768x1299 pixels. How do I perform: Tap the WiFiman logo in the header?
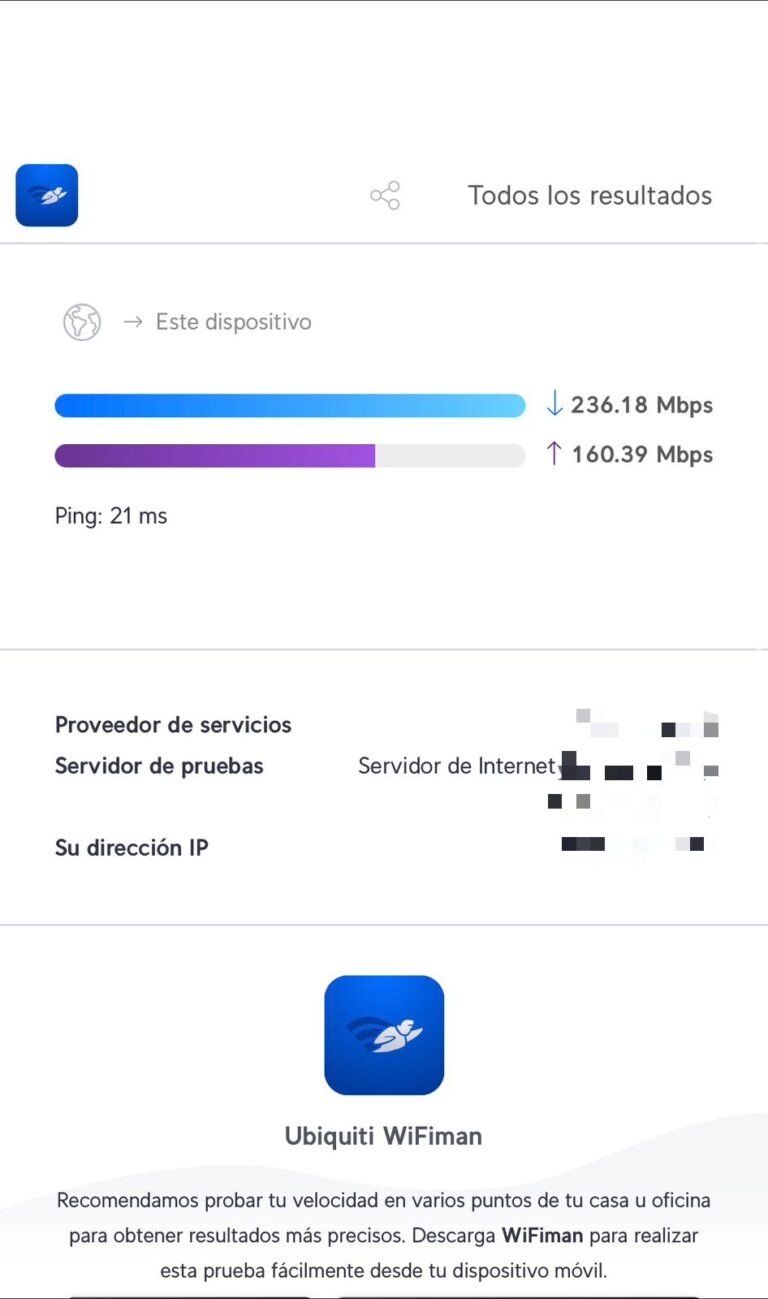tap(47, 195)
